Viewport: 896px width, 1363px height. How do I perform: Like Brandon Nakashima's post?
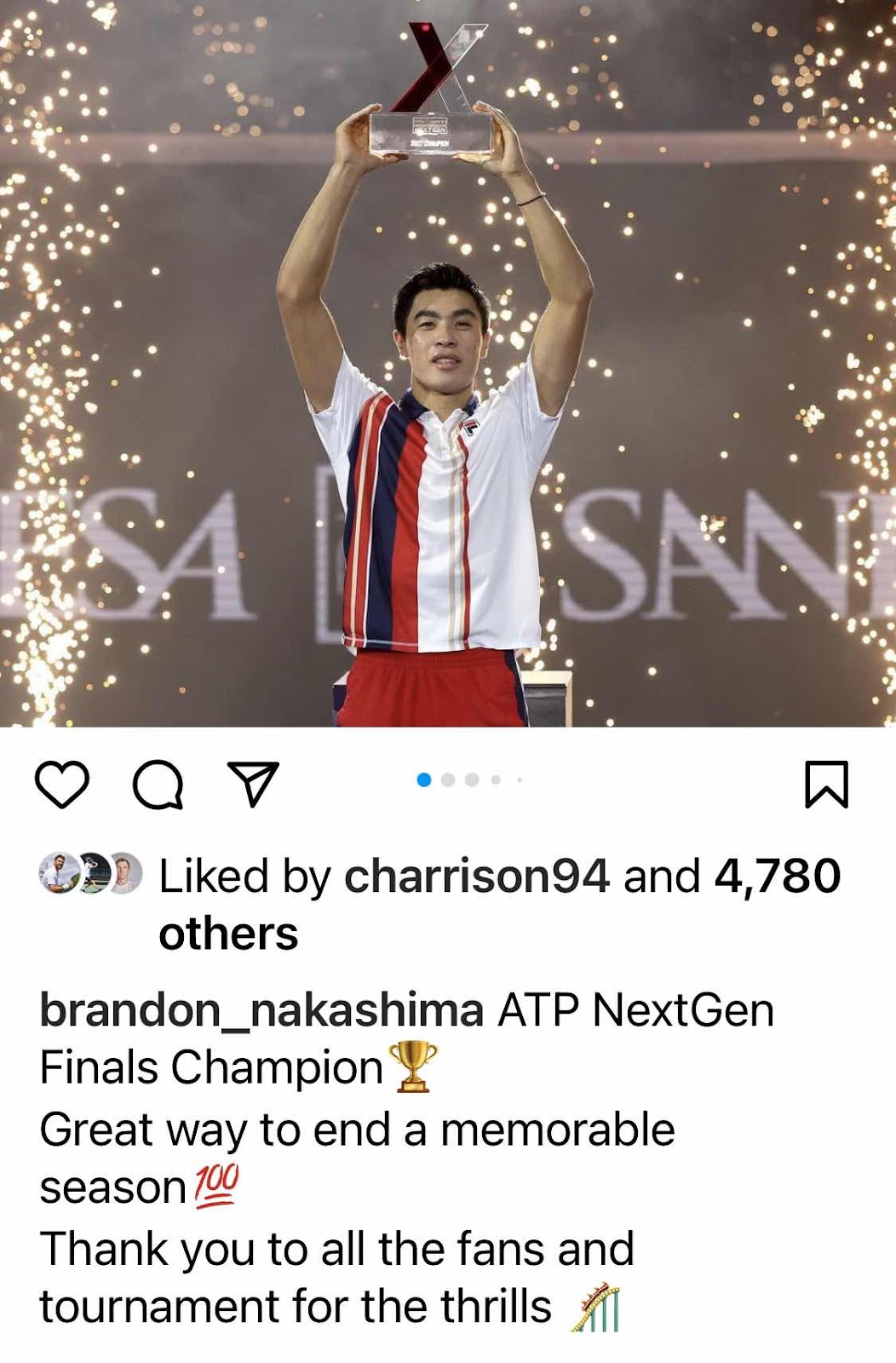tap(62, 784)
